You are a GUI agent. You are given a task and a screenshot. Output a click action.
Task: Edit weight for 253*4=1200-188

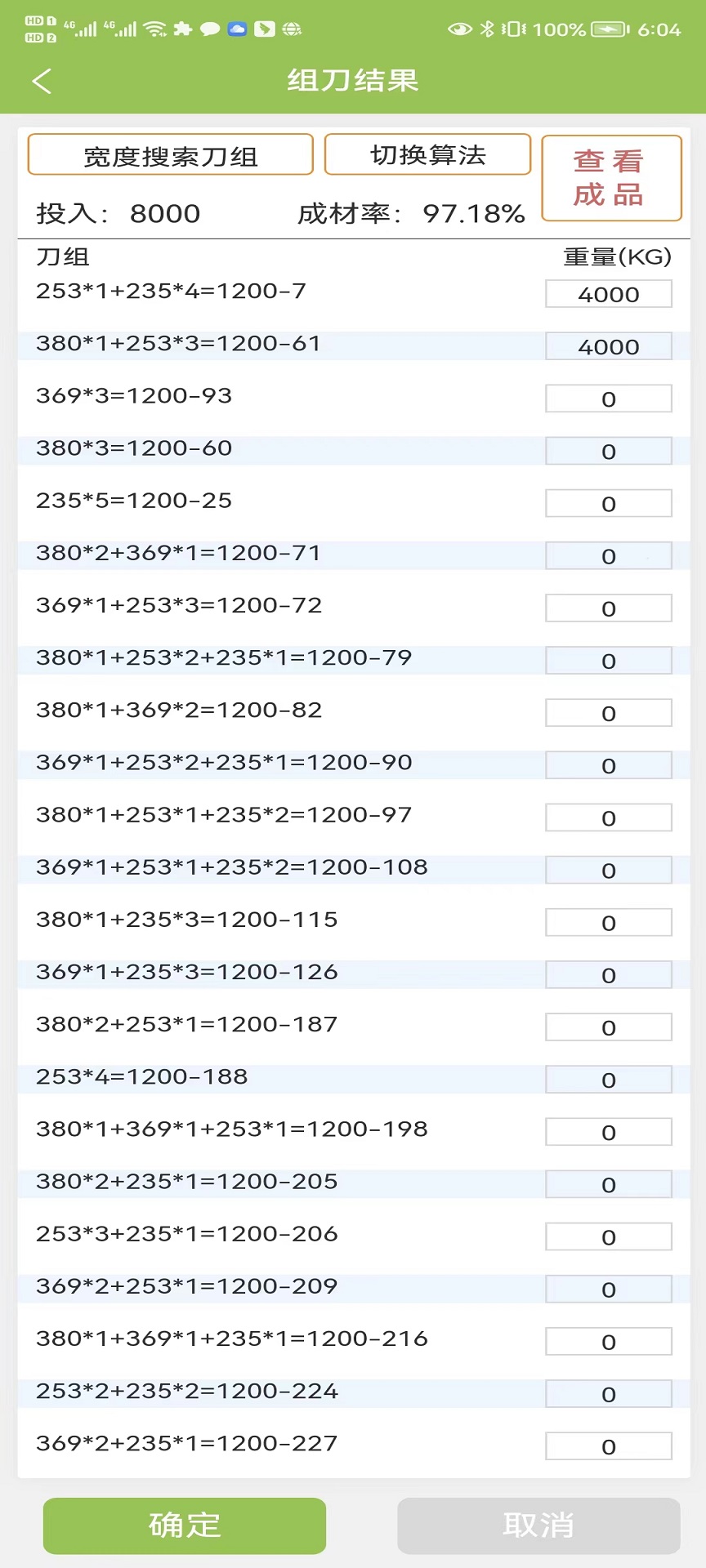(x=608, y=1080)
